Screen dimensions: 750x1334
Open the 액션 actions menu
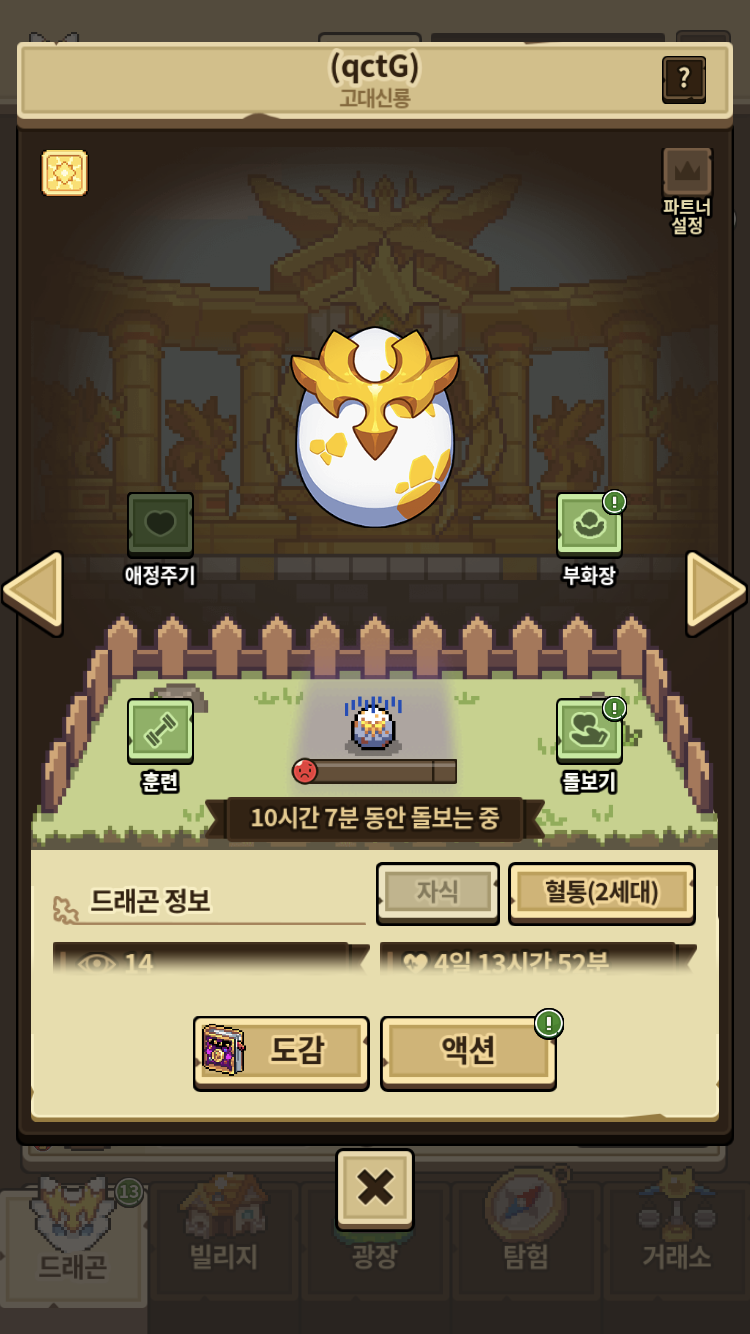point(468,1052)
